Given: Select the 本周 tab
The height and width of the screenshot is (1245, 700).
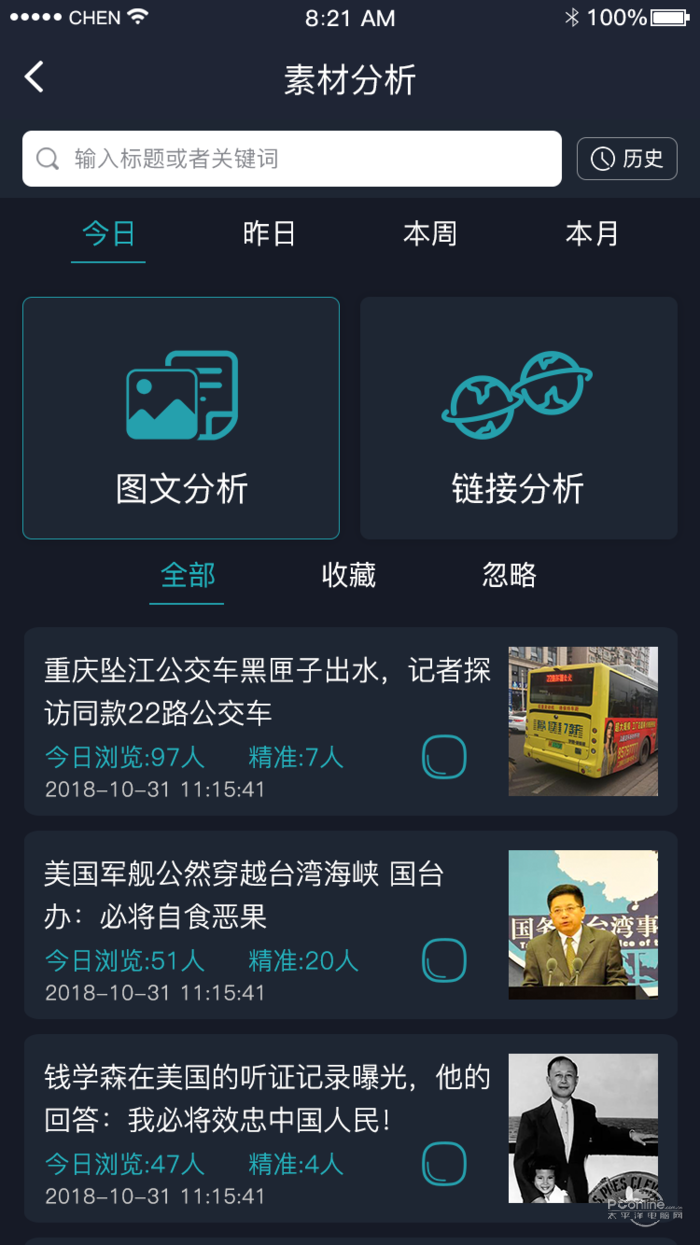Looking at the screenshot, I should [x=430, y=234].
